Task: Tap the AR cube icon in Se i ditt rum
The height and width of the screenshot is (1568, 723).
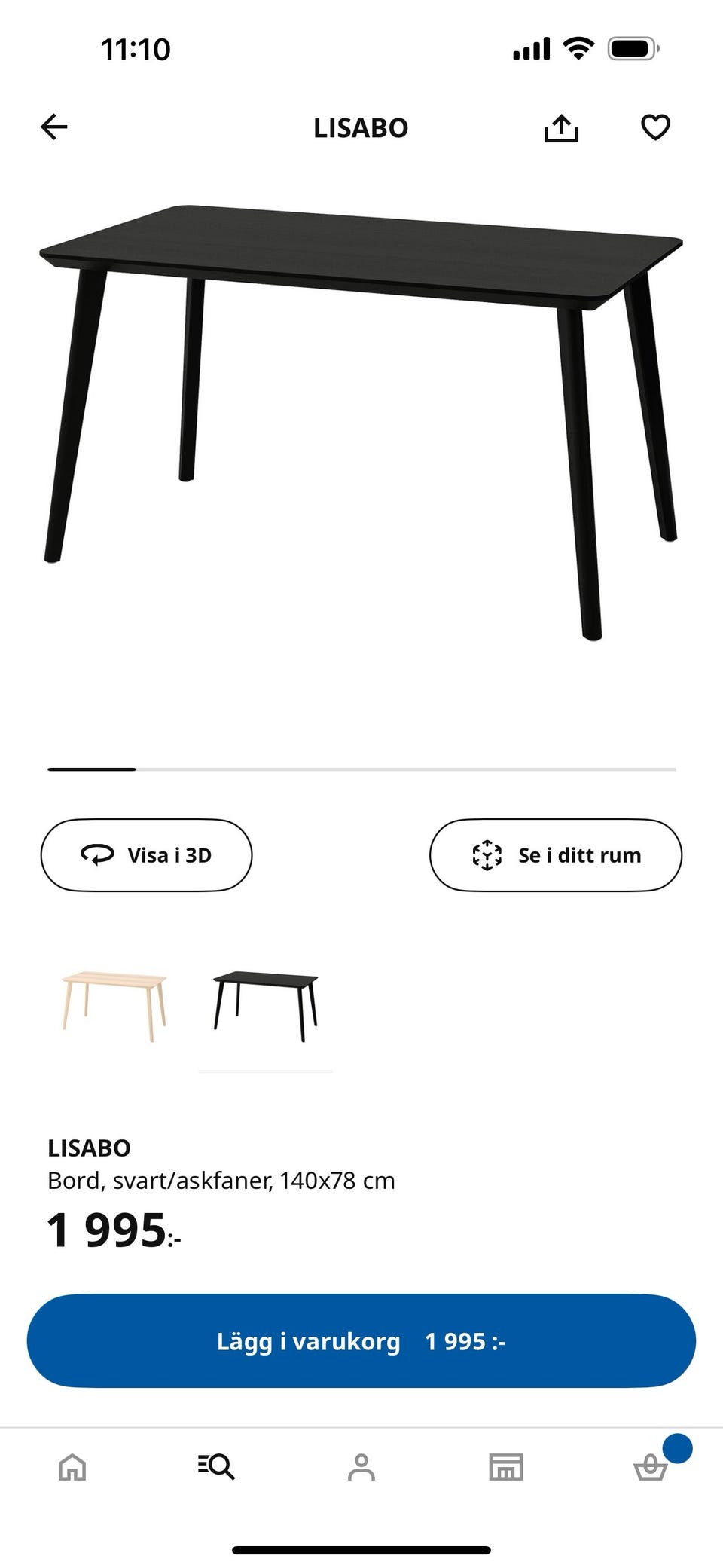Action: pyautogui.click(x=489, y=855)
